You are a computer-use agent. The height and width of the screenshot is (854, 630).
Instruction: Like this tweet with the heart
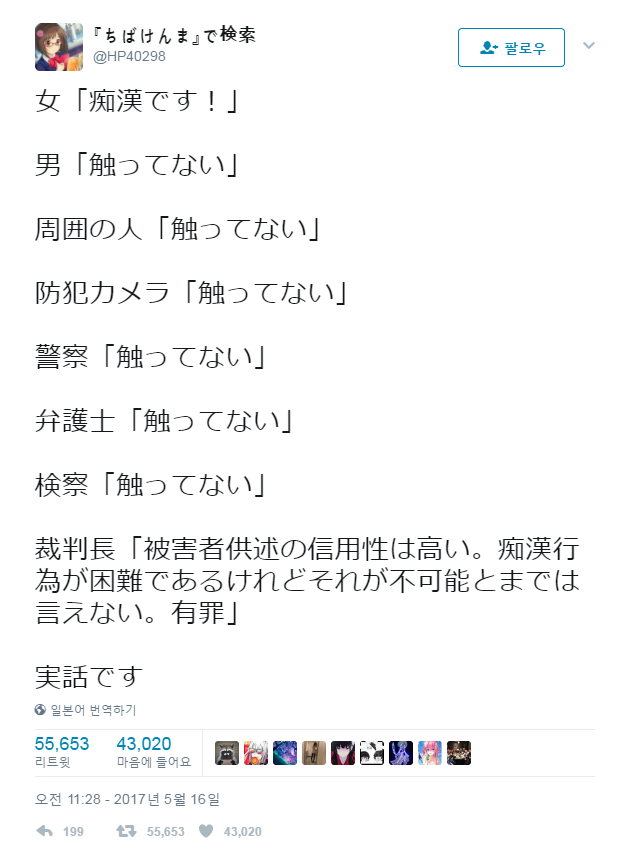point(207,831)
